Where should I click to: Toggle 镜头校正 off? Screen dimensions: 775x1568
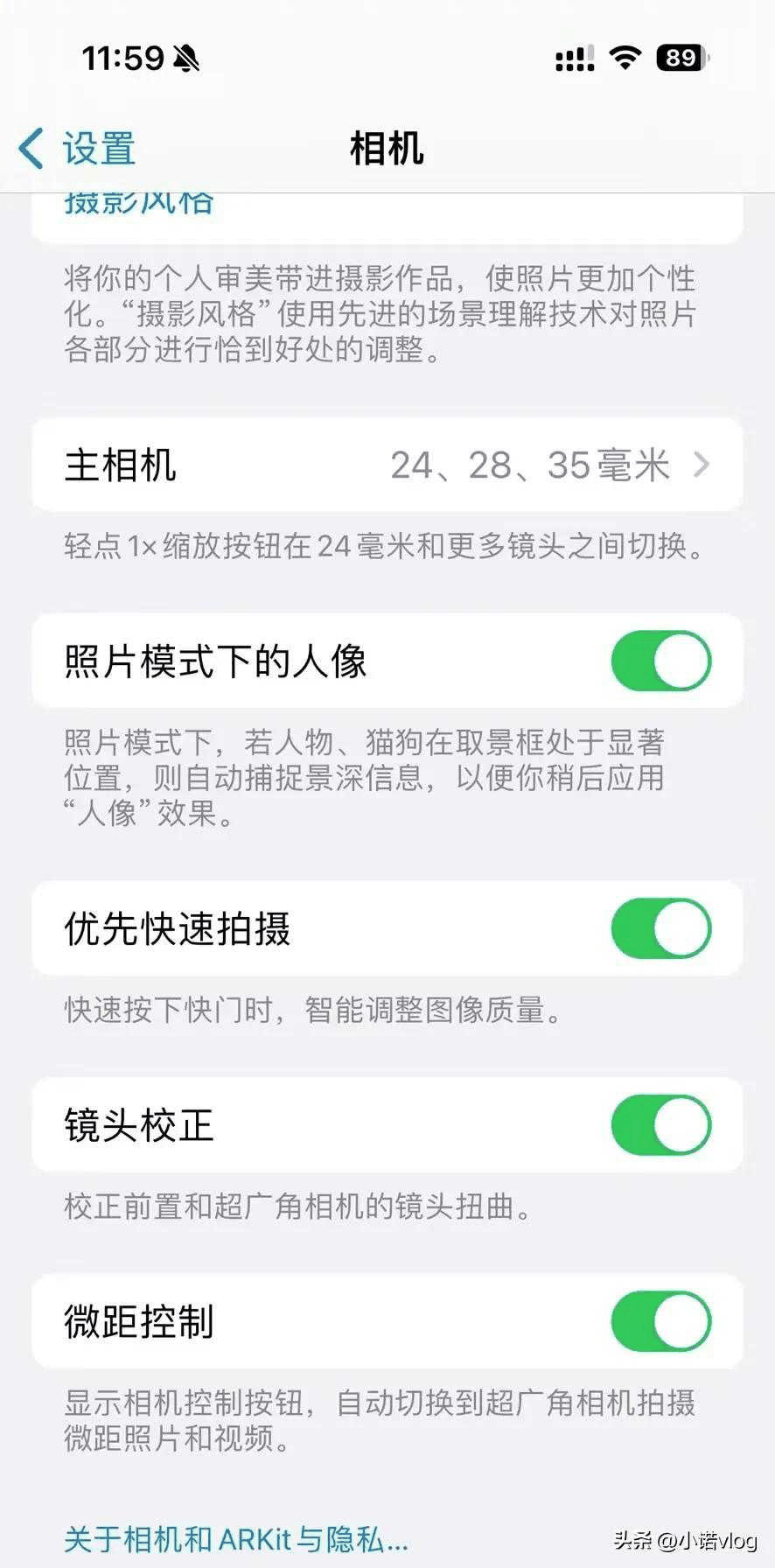pos(660,1125)
